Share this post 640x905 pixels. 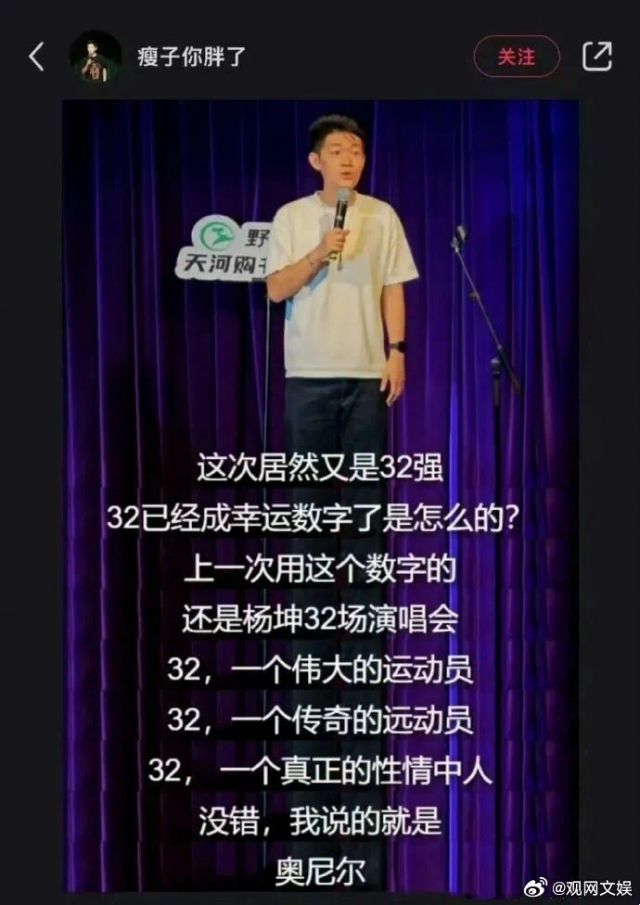pyautogui.click(x=597, y=57)
